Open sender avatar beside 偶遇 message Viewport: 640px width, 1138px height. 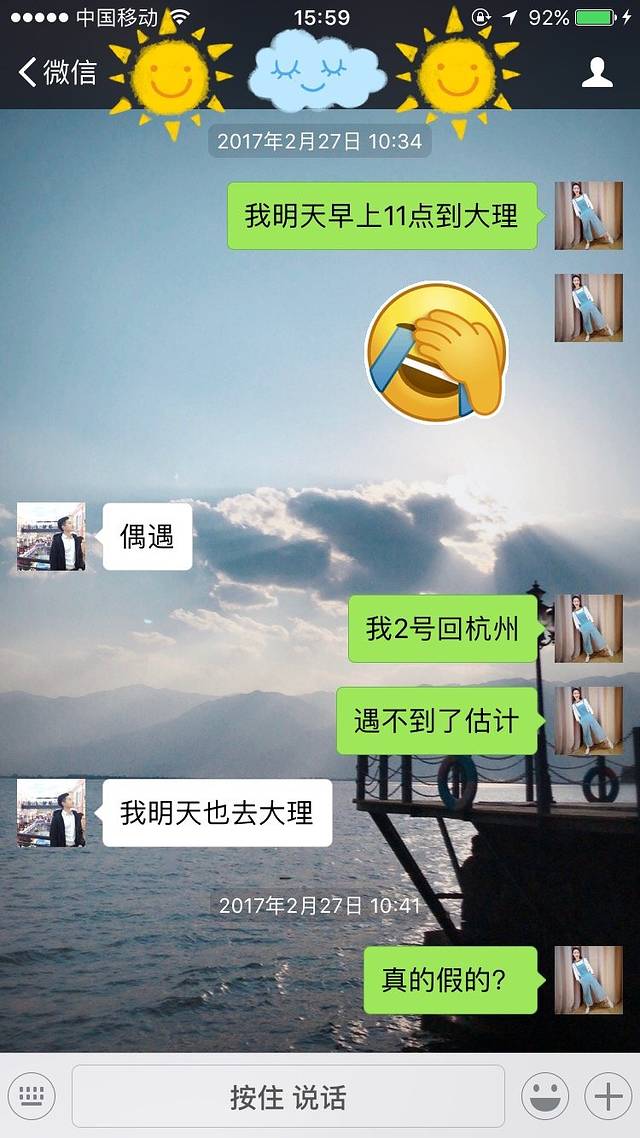coord(51,537)
